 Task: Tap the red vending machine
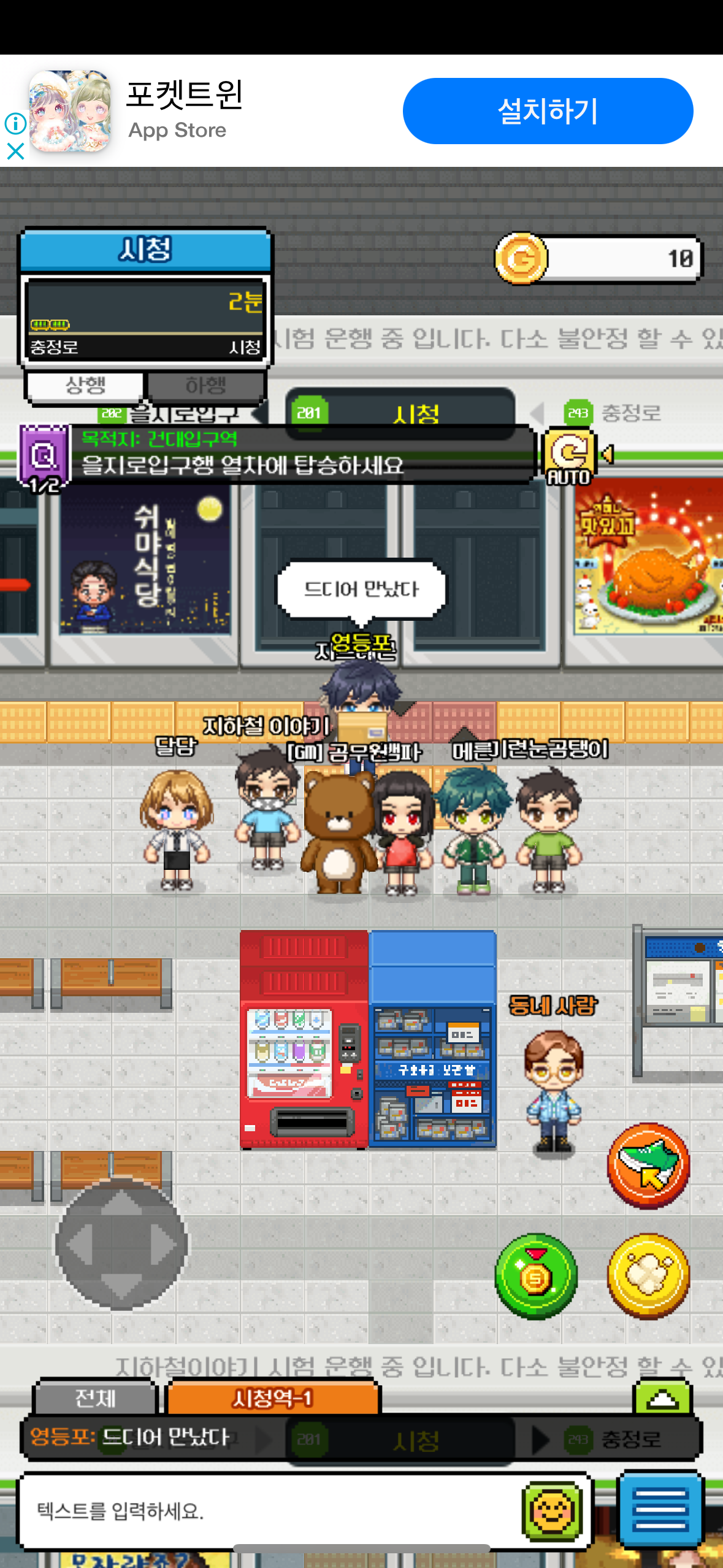point(305,1039)
